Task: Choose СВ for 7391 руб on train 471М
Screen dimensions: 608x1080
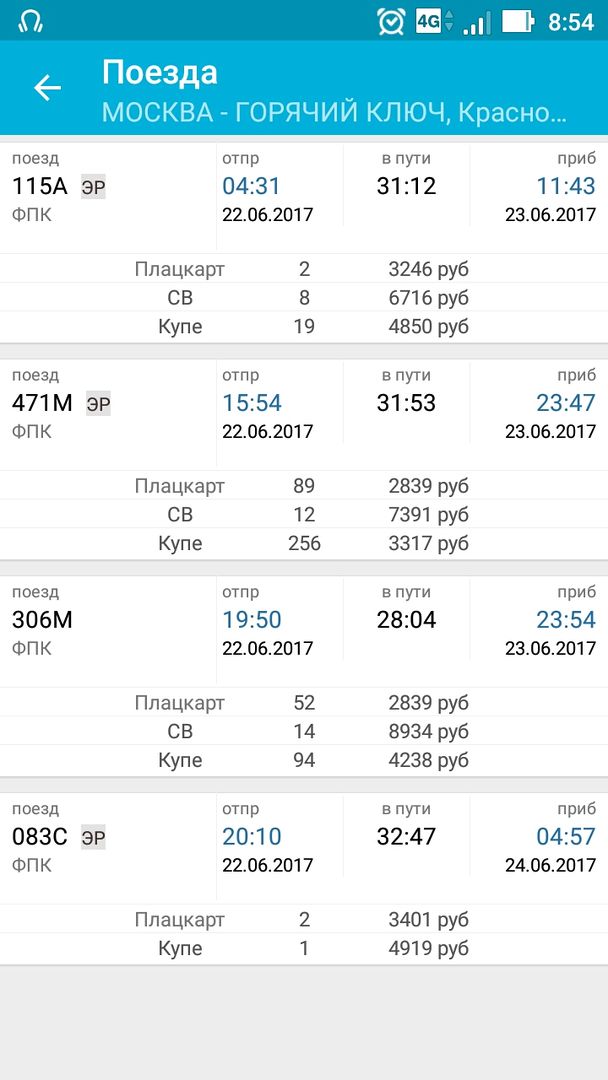Action: tap(304, 515)
